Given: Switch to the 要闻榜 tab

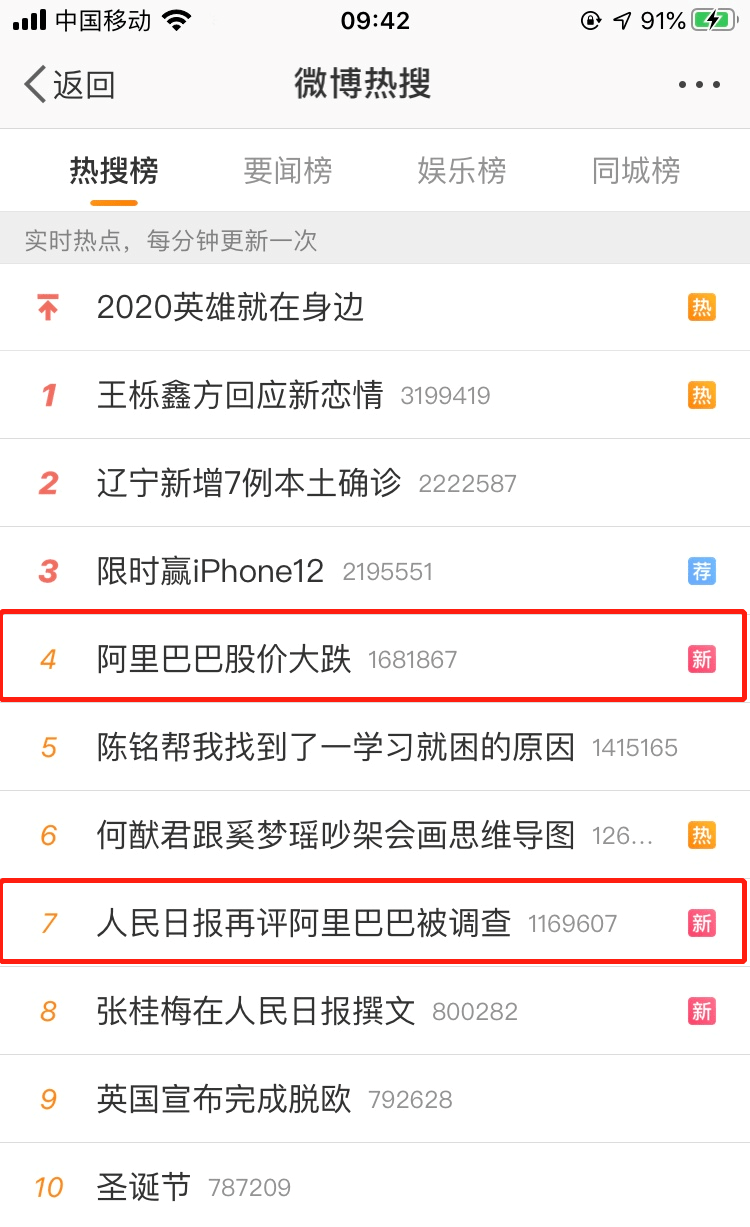Looking at the screenshot, I should (x=288, y=170).
